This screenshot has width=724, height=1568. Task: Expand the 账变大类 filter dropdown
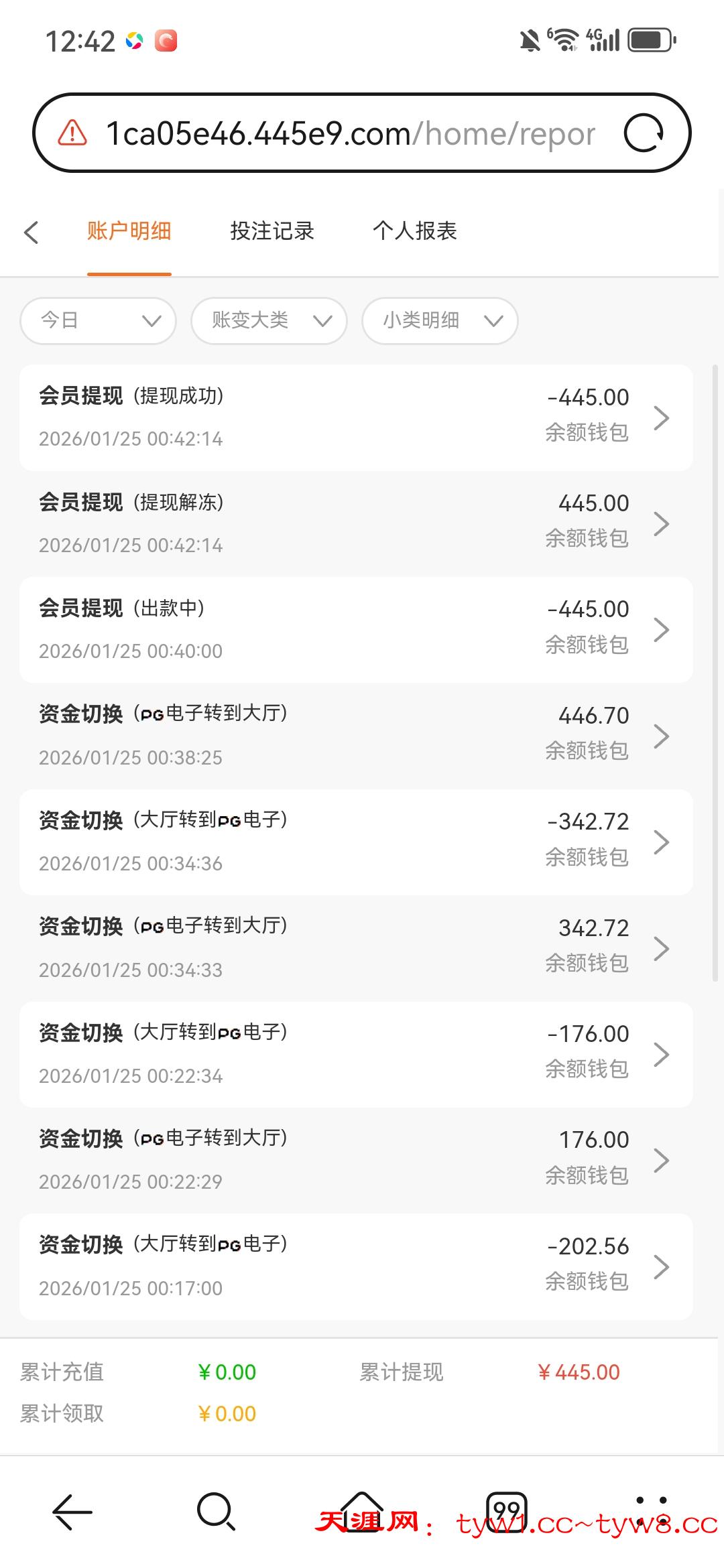click(269, 321)
